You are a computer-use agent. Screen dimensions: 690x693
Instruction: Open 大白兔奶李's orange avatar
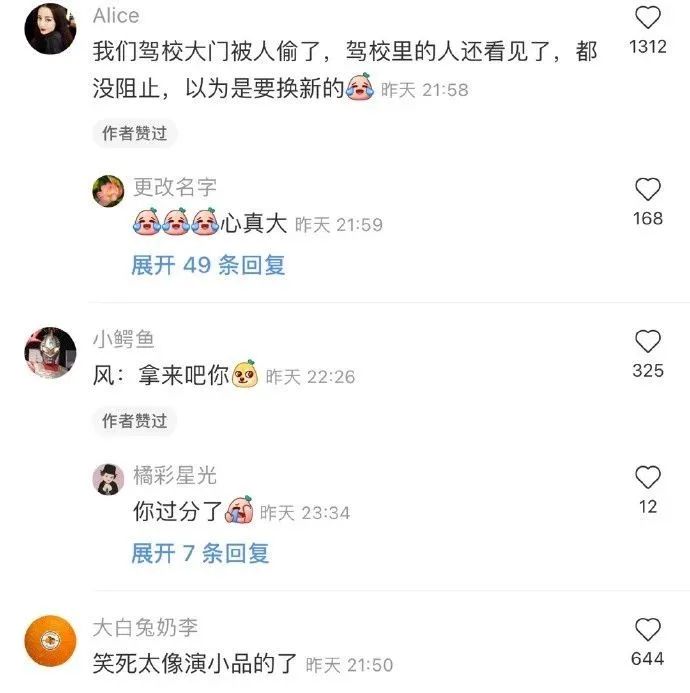[x=50, y=641]
